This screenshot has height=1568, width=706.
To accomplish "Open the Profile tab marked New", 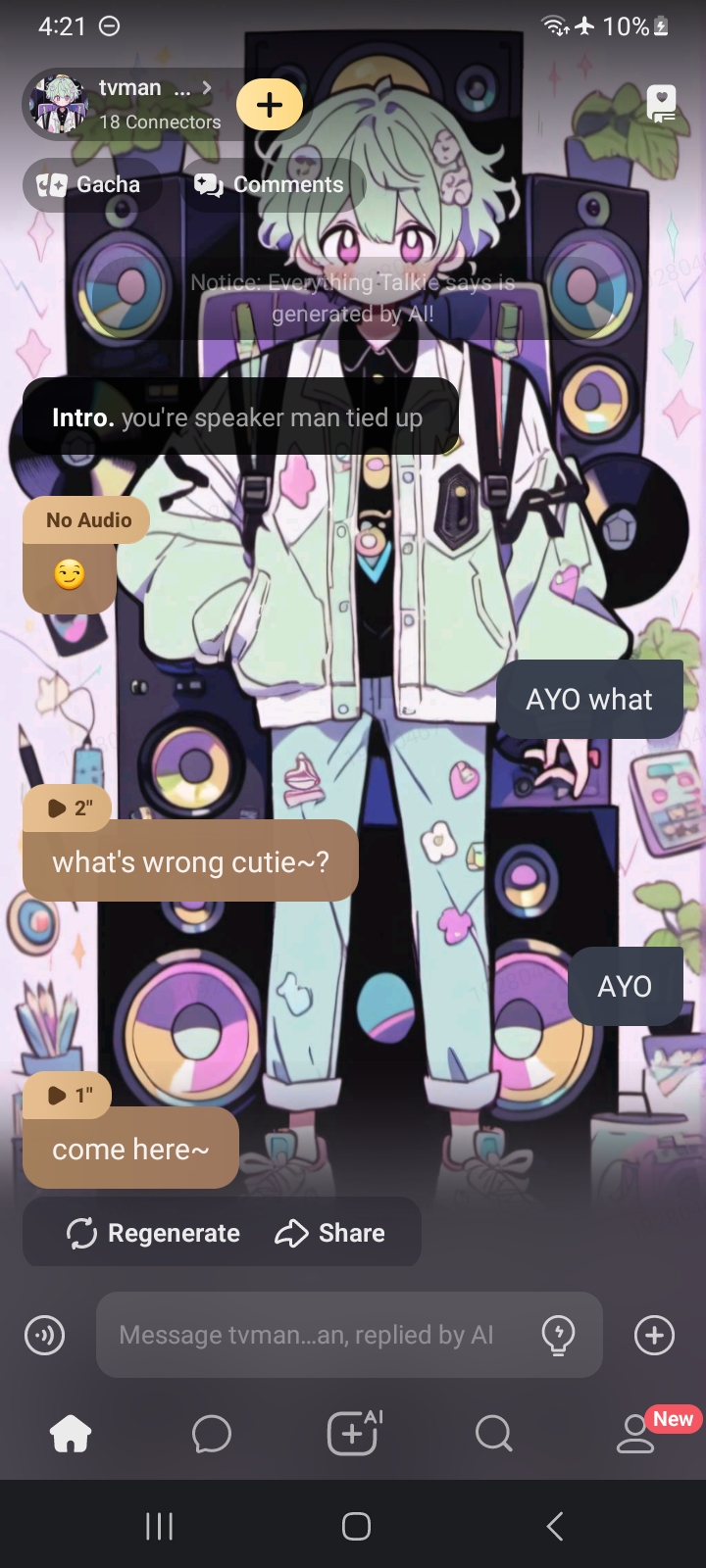I will (635, 1435).
